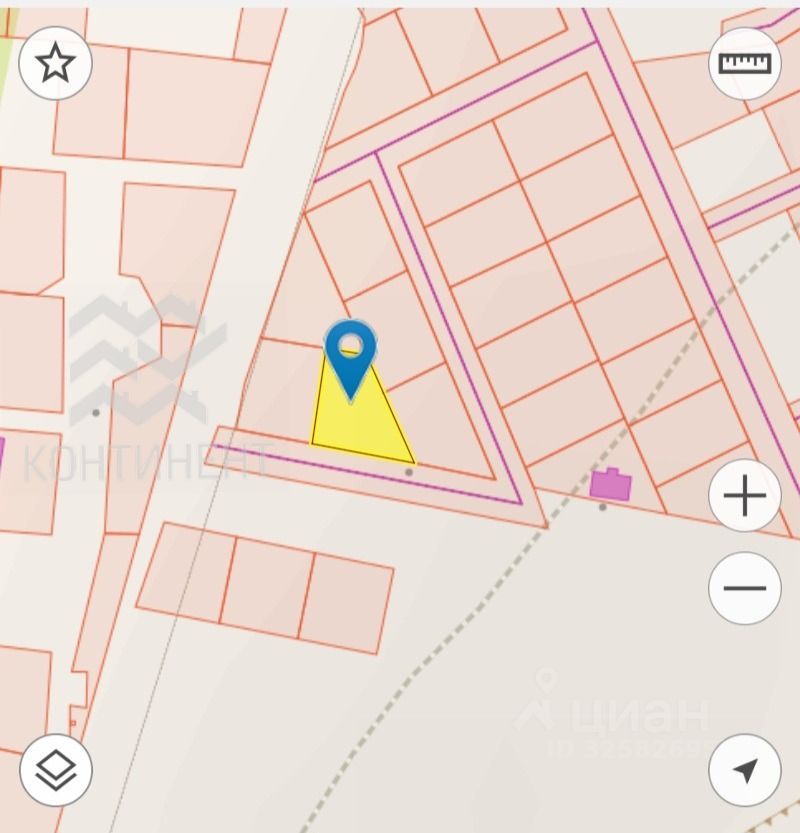800x833 pixels.
Task: Center the map on my location
Action: 745,770
